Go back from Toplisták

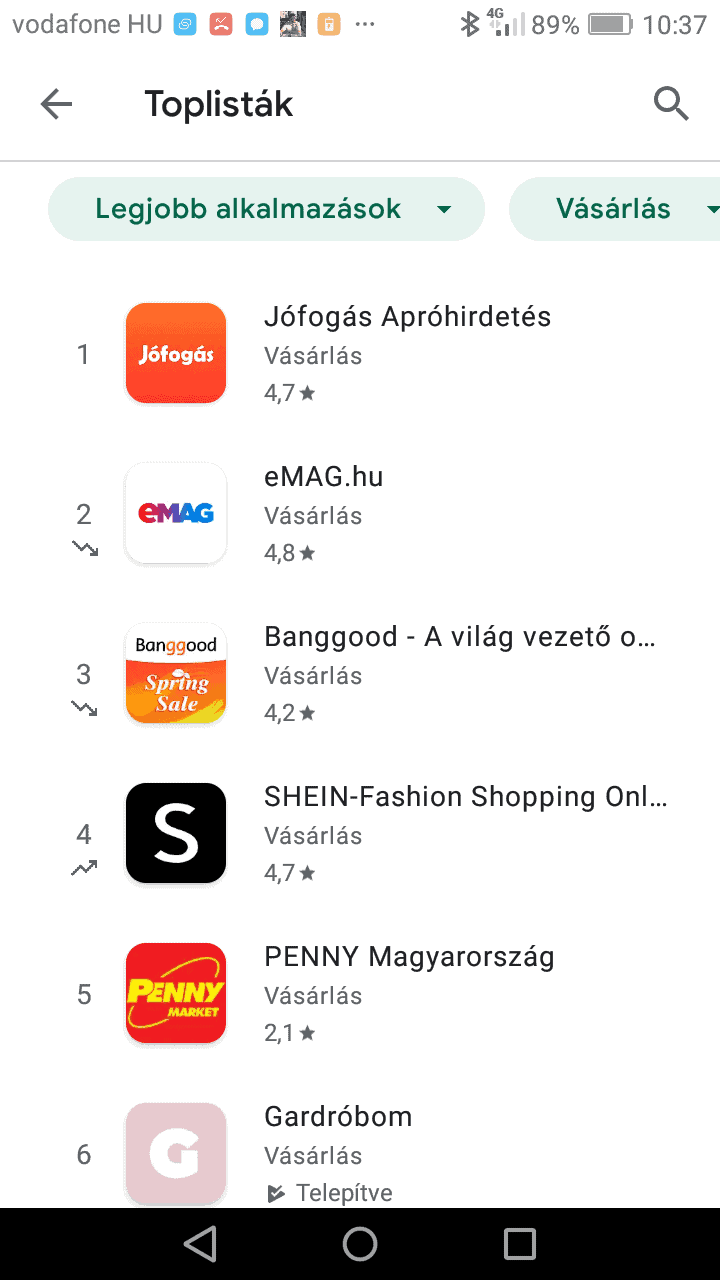[x=56, y=104]
